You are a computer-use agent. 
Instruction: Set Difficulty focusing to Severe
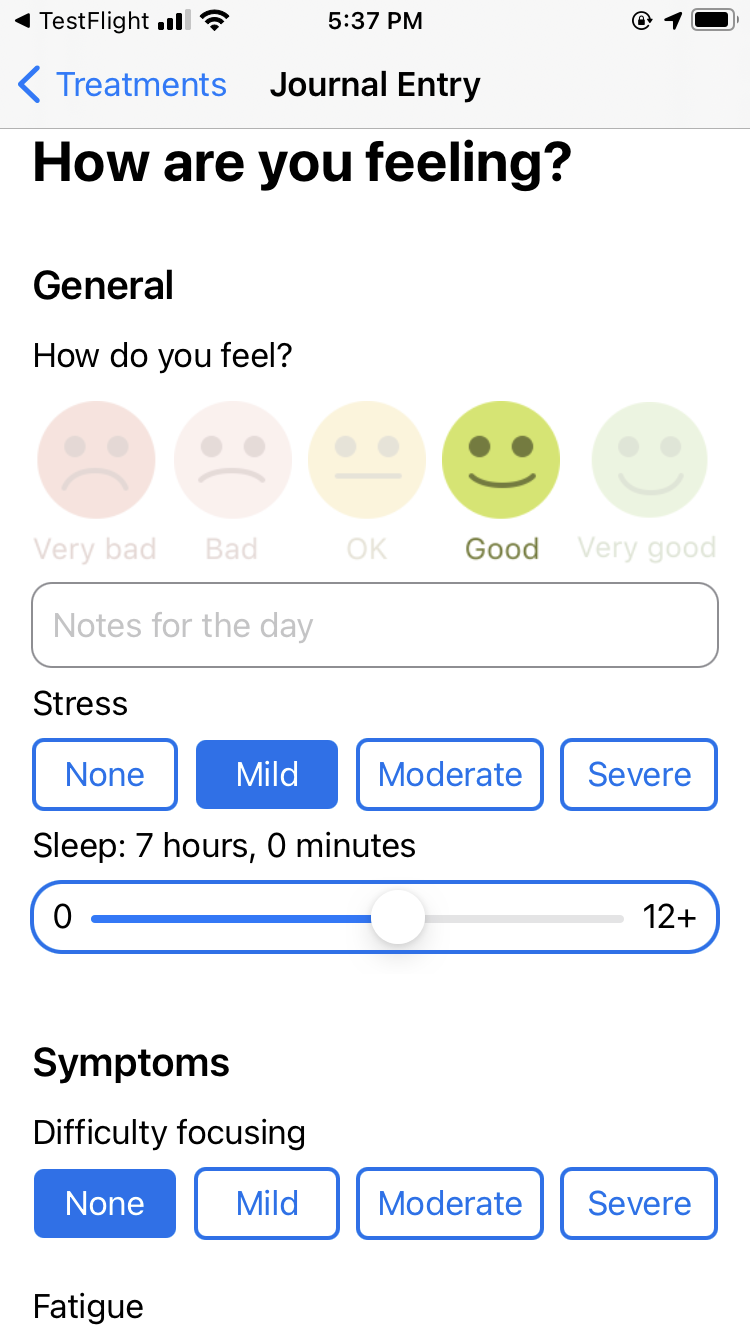coord(639,1203)
